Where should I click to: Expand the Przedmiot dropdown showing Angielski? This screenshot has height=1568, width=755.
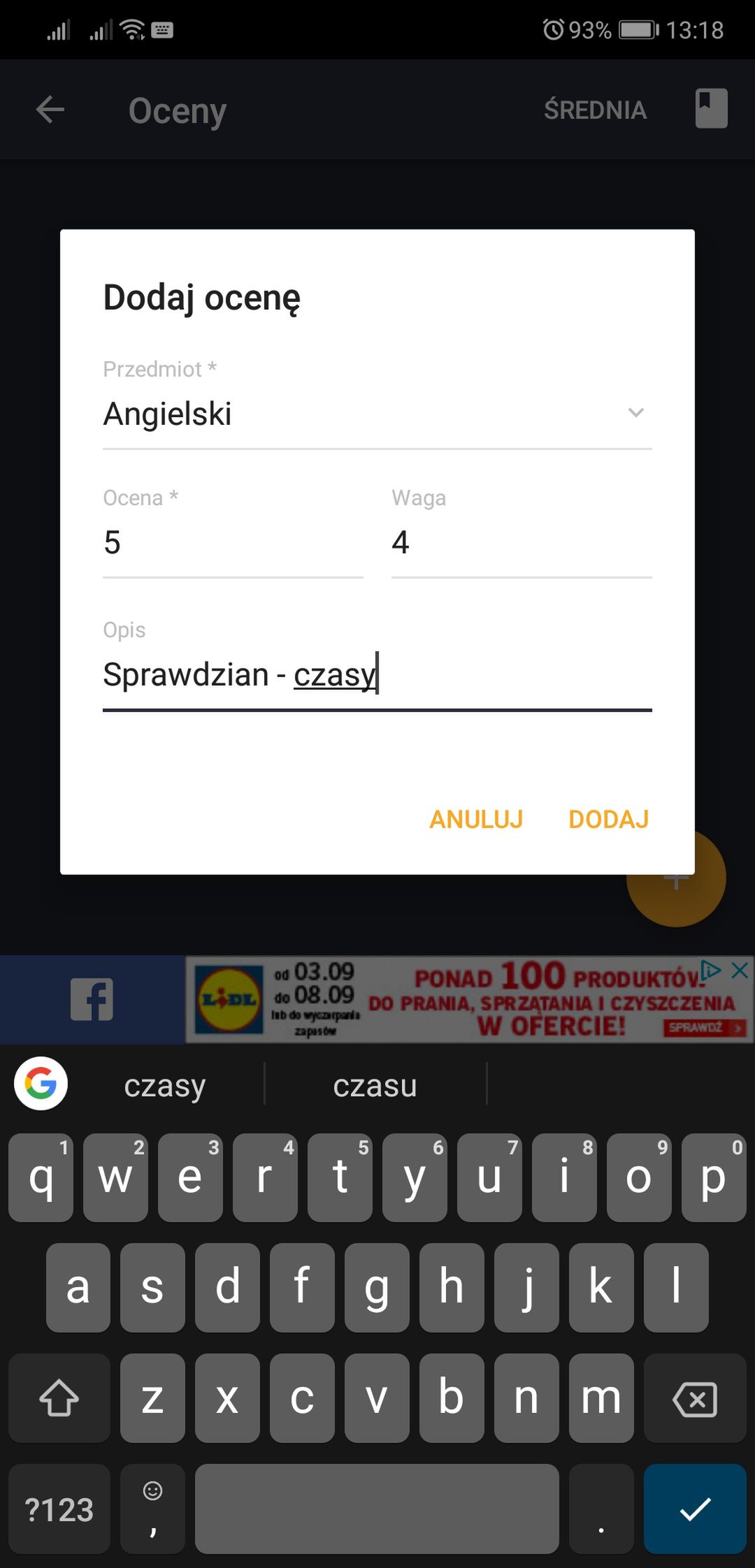(377, 414)
